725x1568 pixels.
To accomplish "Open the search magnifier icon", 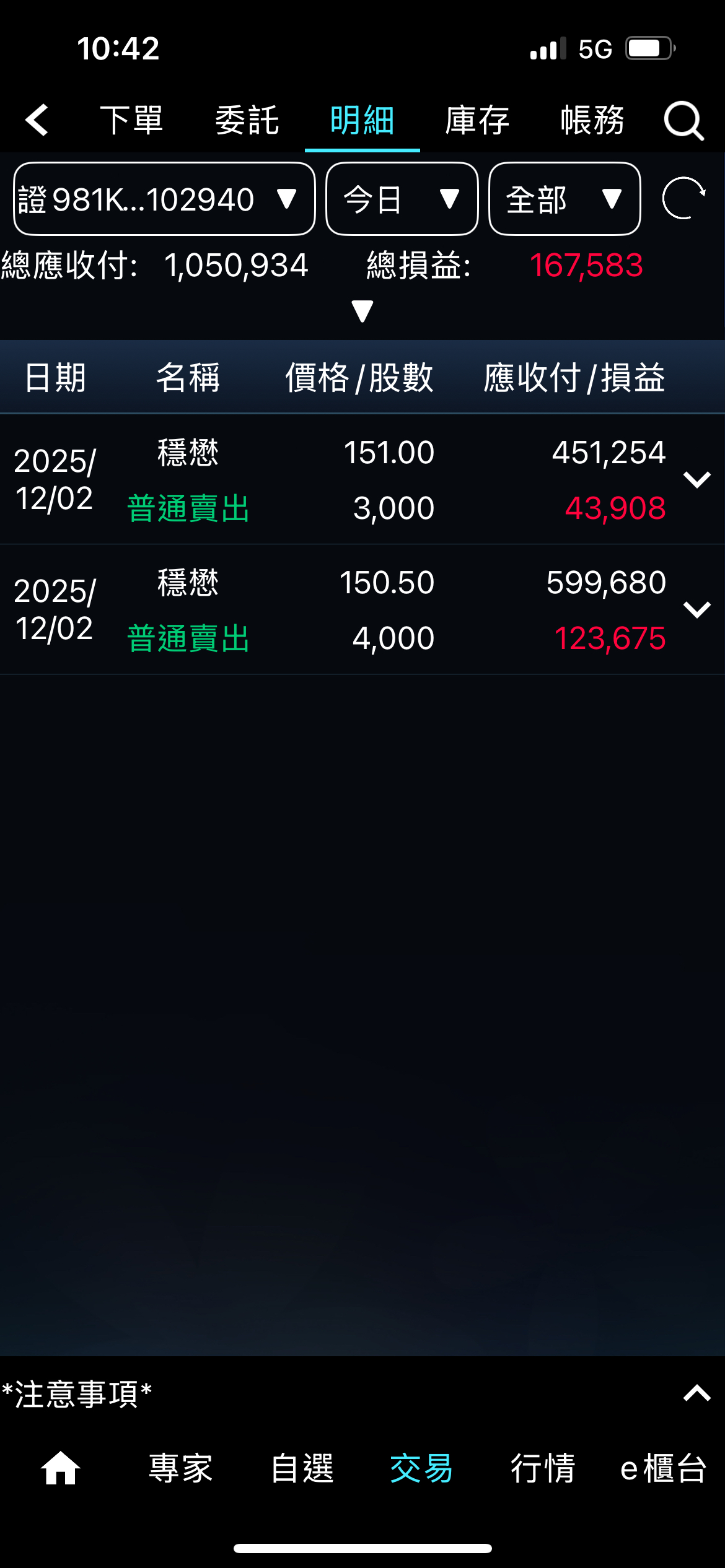I will (683, 120).
